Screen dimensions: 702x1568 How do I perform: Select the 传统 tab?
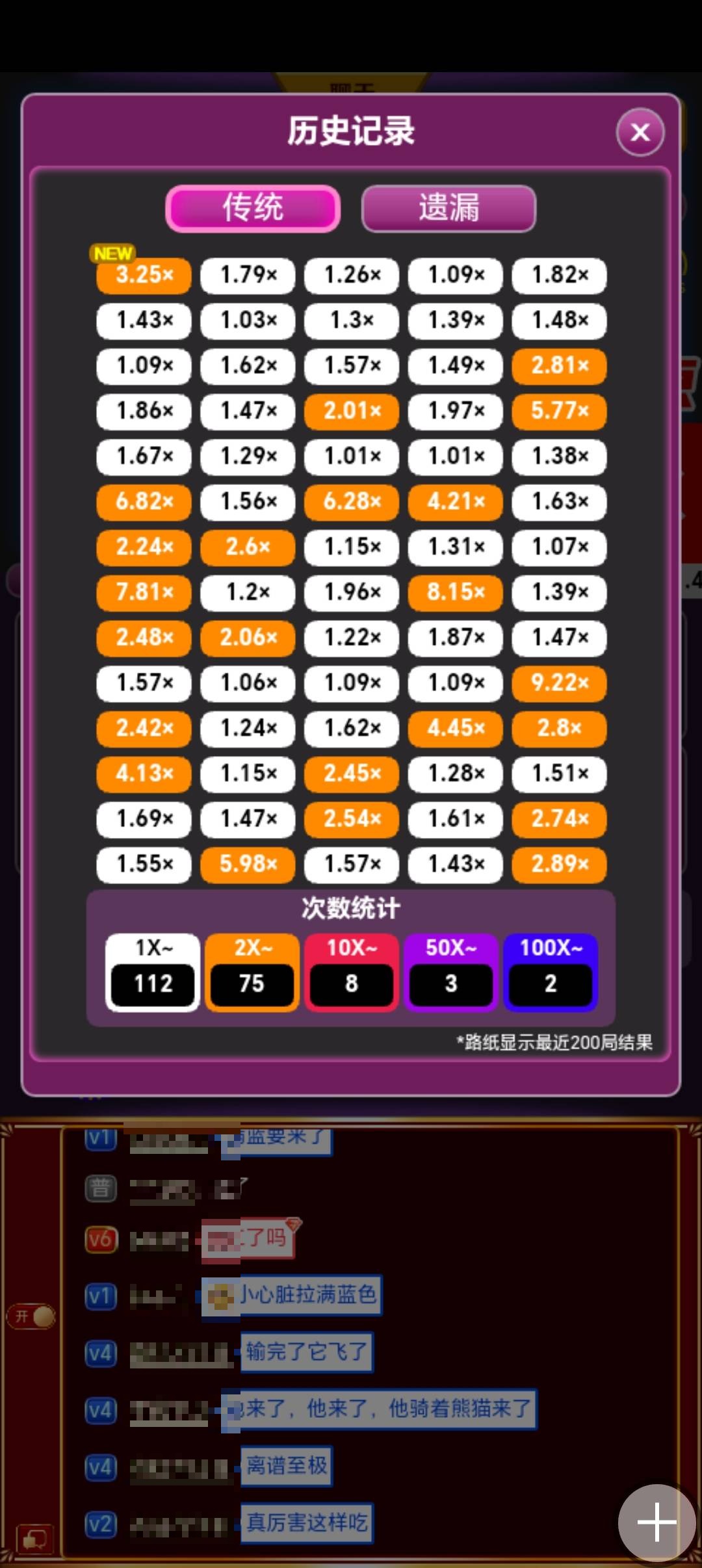[253, 208]
